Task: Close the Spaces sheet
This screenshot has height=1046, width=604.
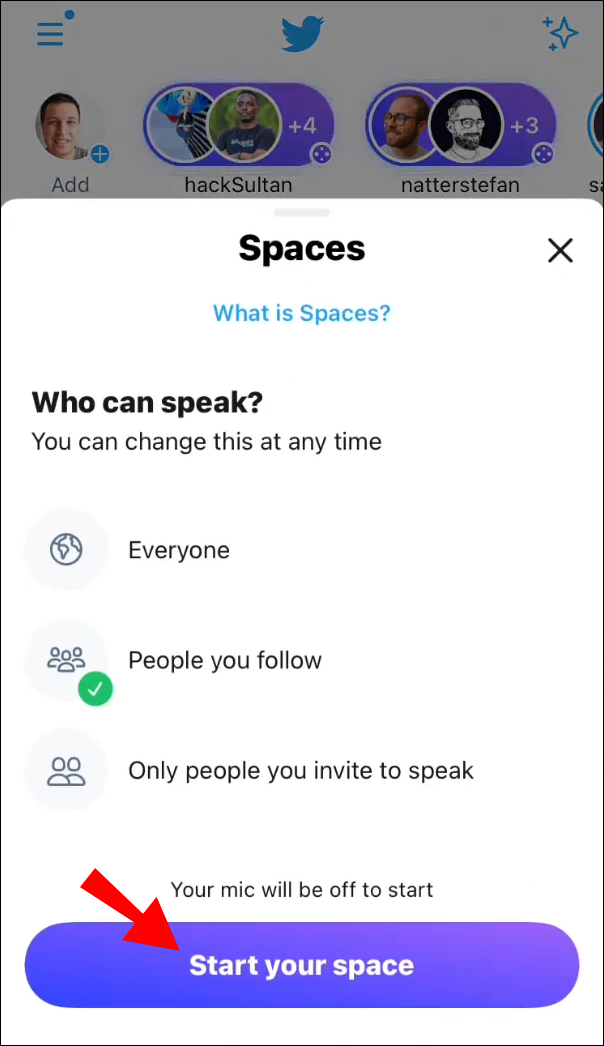Action: [560, 250]
